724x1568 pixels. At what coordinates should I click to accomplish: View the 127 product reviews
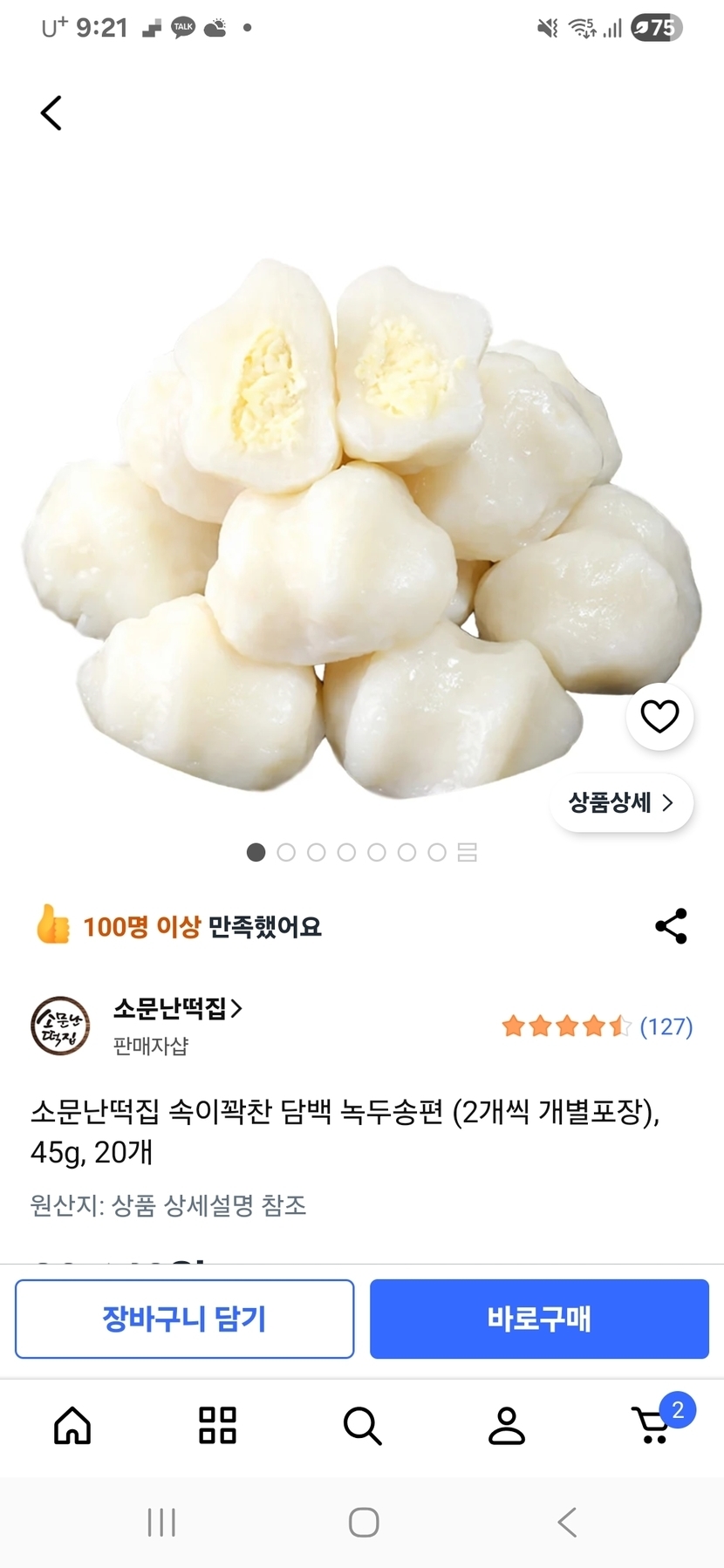[666, 1026]
